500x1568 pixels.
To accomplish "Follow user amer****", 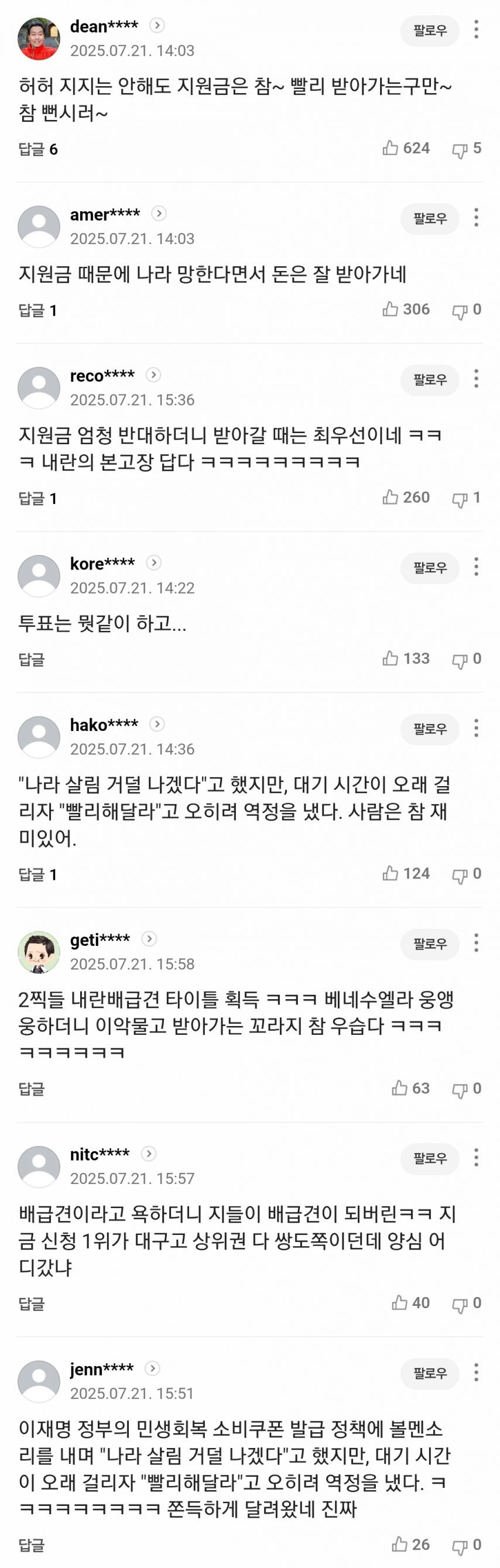I will [x=429, y=218].
